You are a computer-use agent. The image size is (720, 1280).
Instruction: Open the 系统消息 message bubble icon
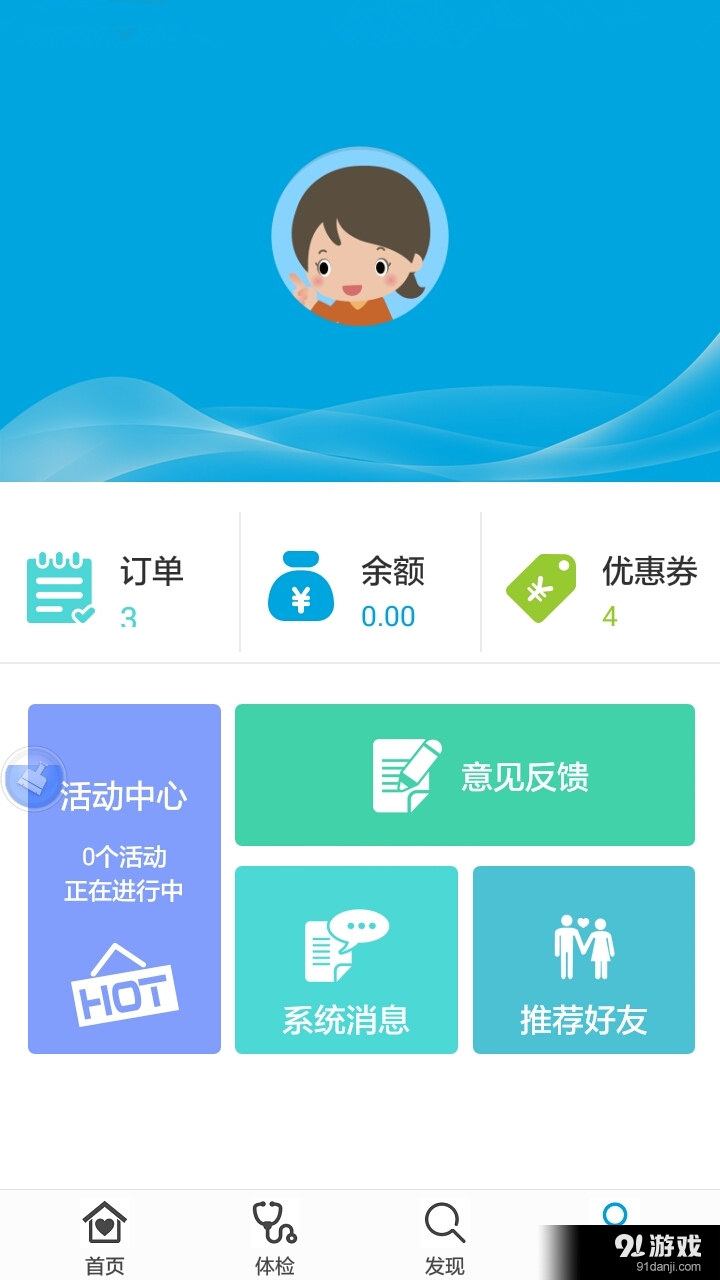coord(347,945)
